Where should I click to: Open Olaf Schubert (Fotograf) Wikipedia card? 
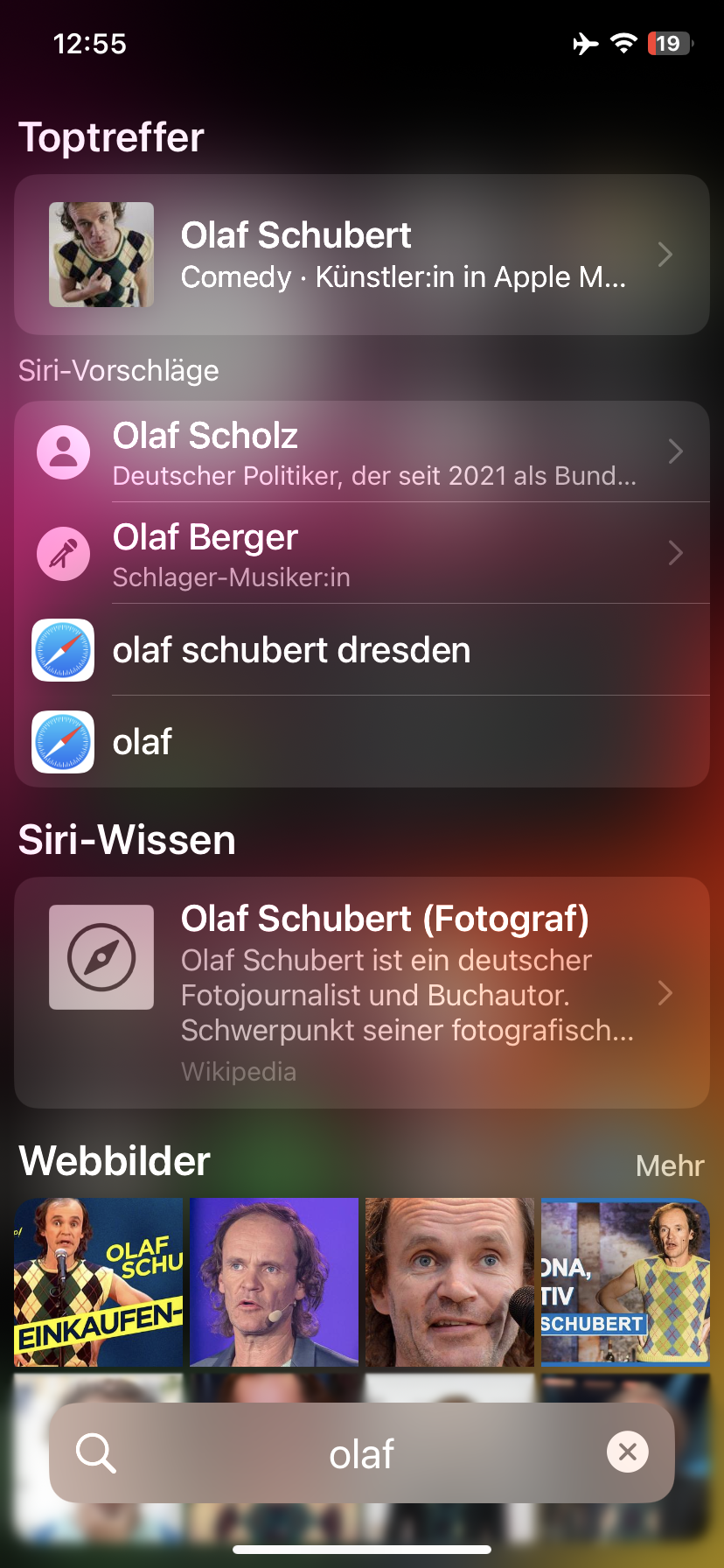pyautogui.click(x=362, y=993)
